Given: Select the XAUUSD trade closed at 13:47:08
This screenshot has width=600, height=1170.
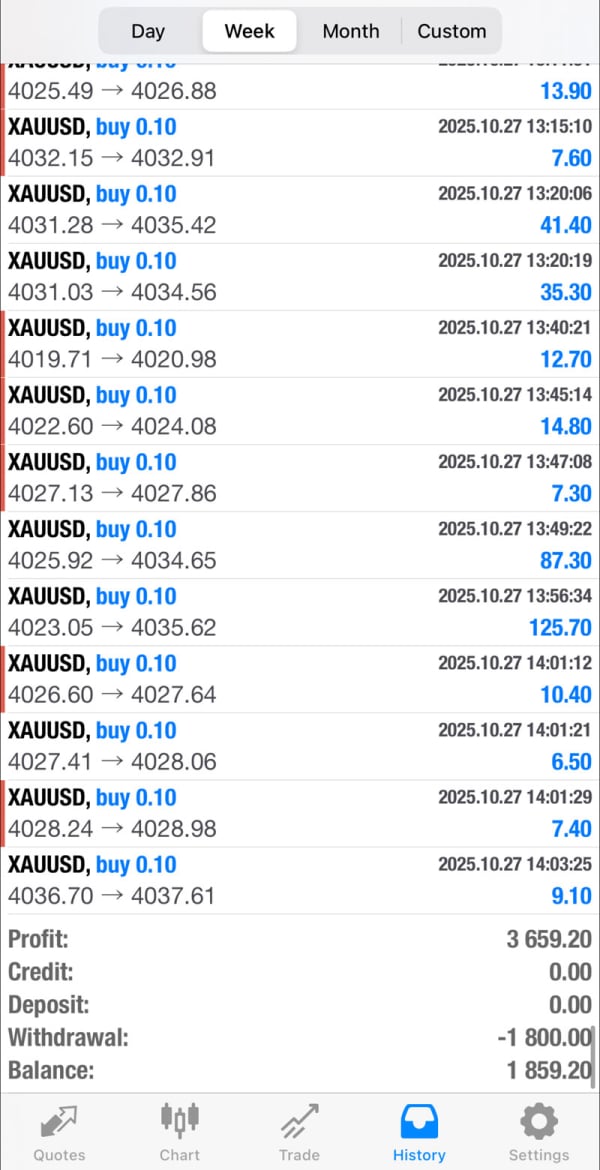Looking at the screenshot, I should (300, 478).
